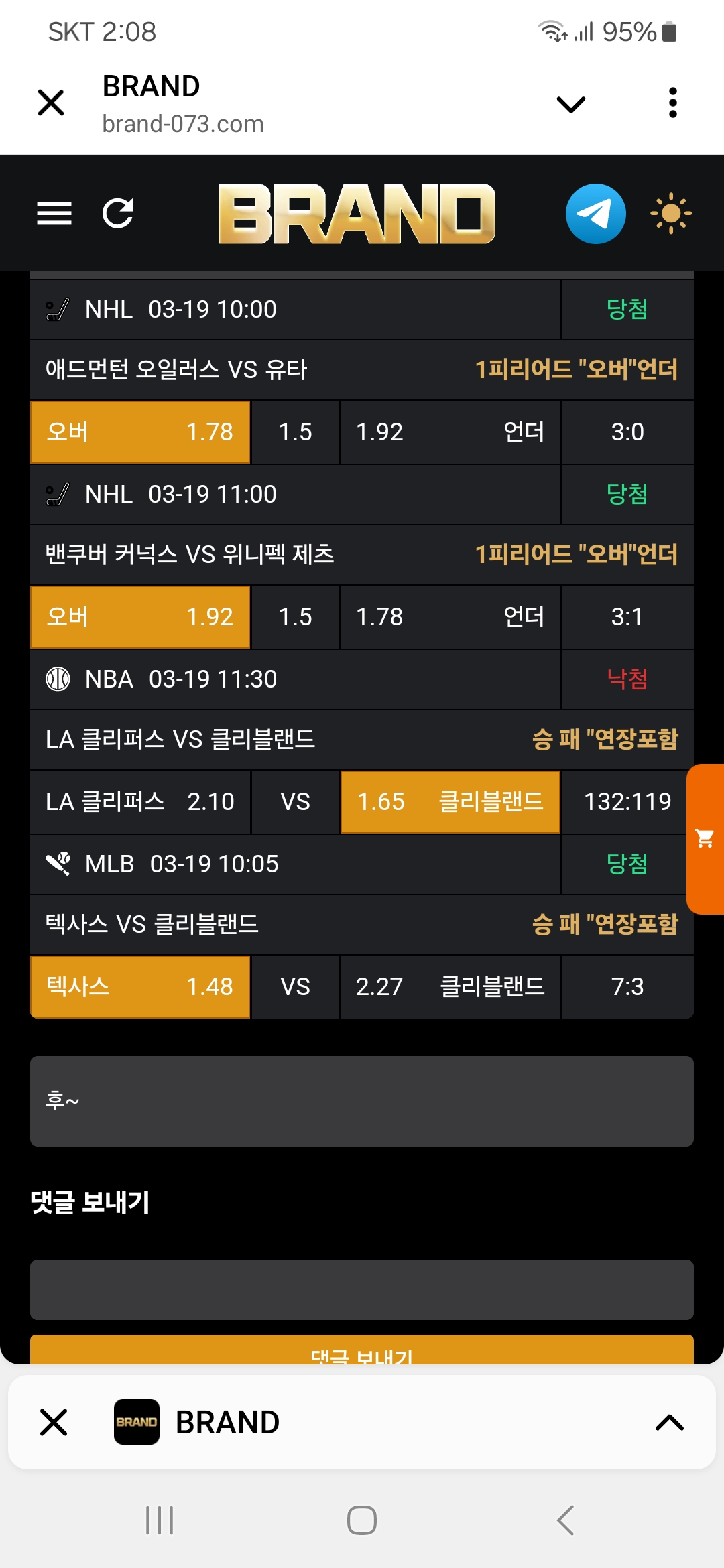Go back with the system back button
724x1568 pixels.
565,1520
